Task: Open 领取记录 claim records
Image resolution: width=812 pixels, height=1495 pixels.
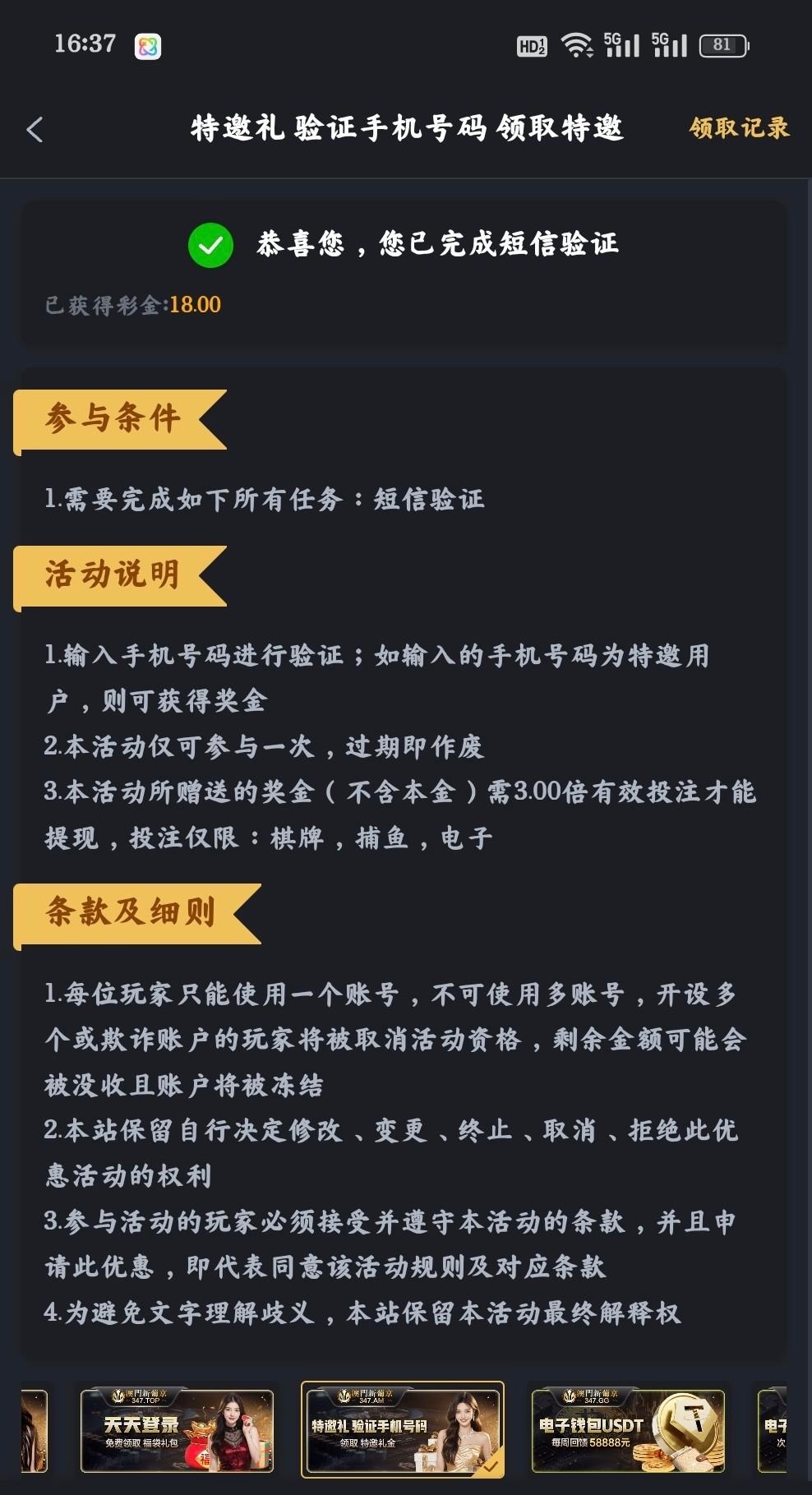Action: (739, 128)
